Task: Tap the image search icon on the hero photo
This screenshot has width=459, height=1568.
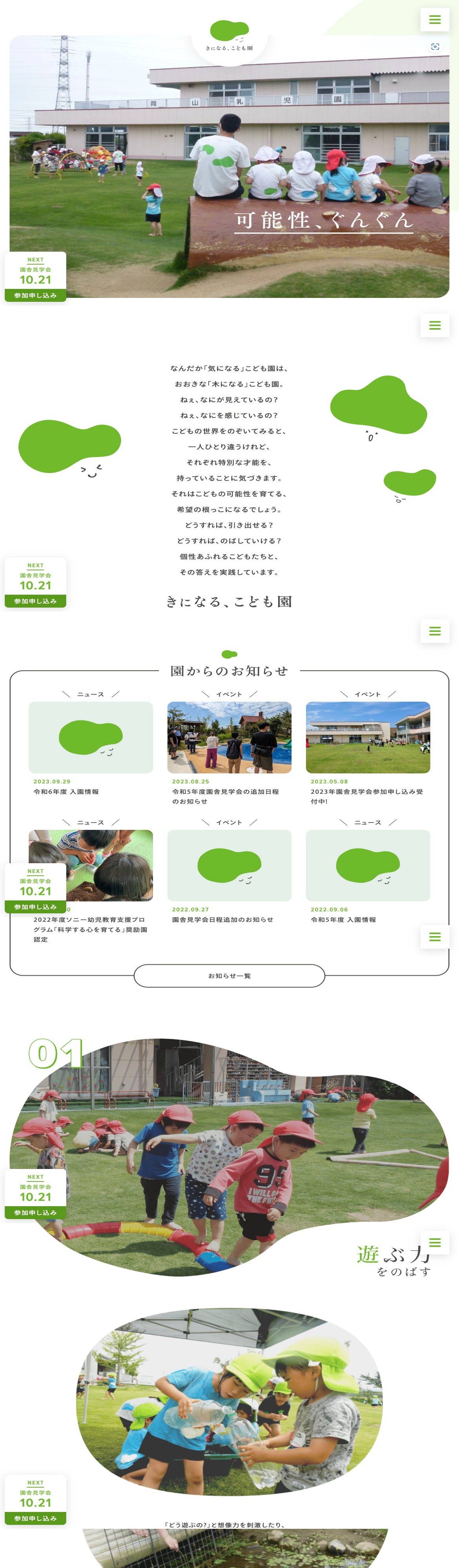Action: coord(435,47)
